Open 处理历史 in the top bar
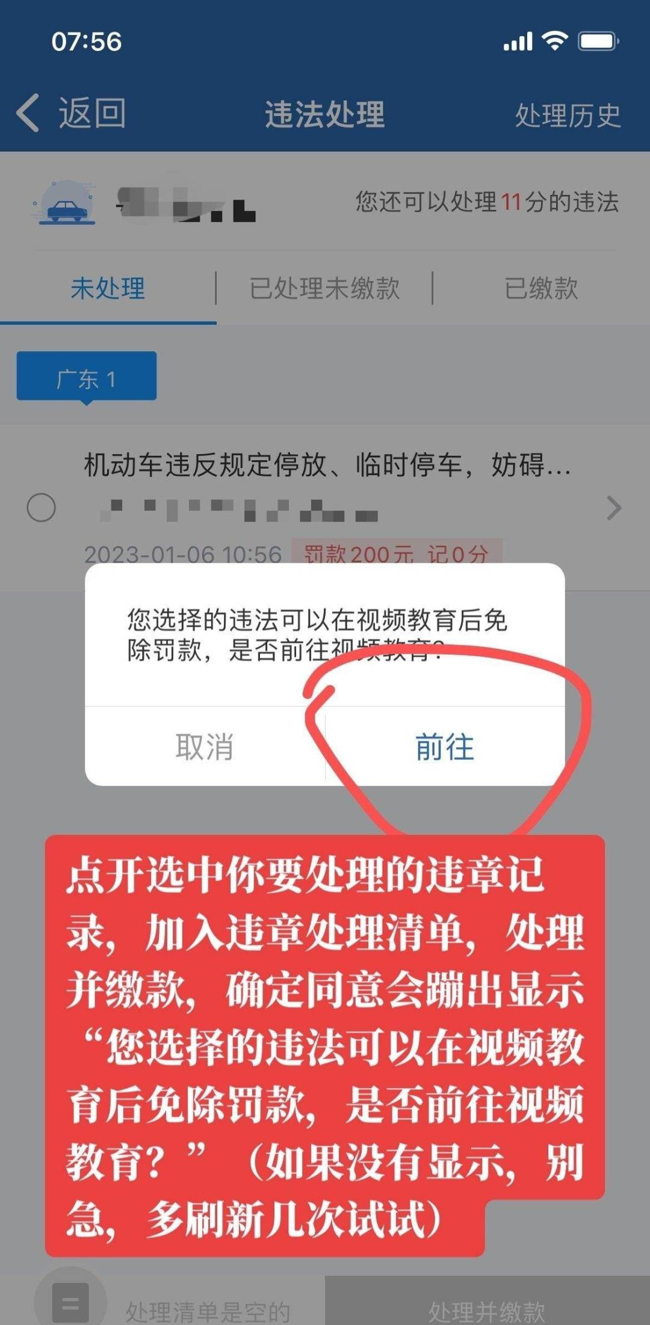The height and width of the screenshot is (1325, 650). (568, 115)
